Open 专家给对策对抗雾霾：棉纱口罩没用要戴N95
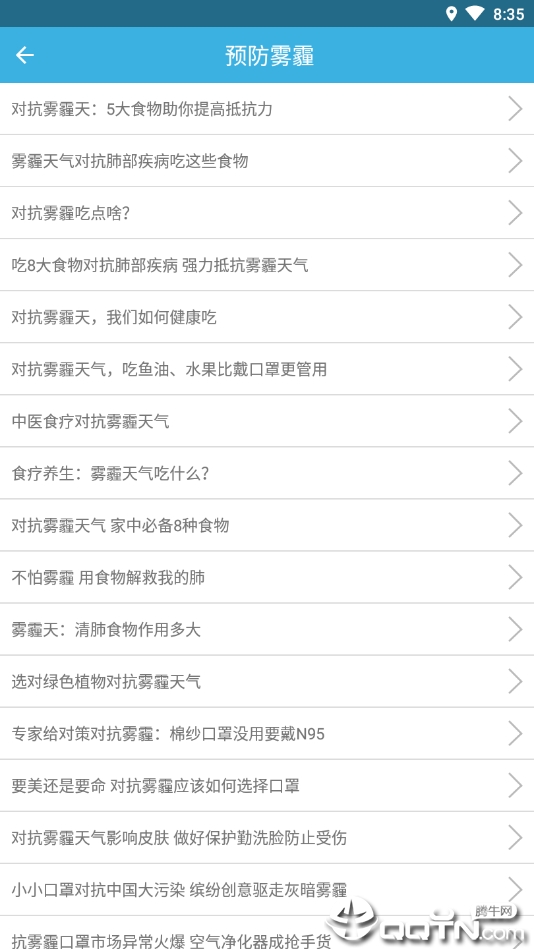Viewport: 534px width, 949px height. click(x=267, y=734)
